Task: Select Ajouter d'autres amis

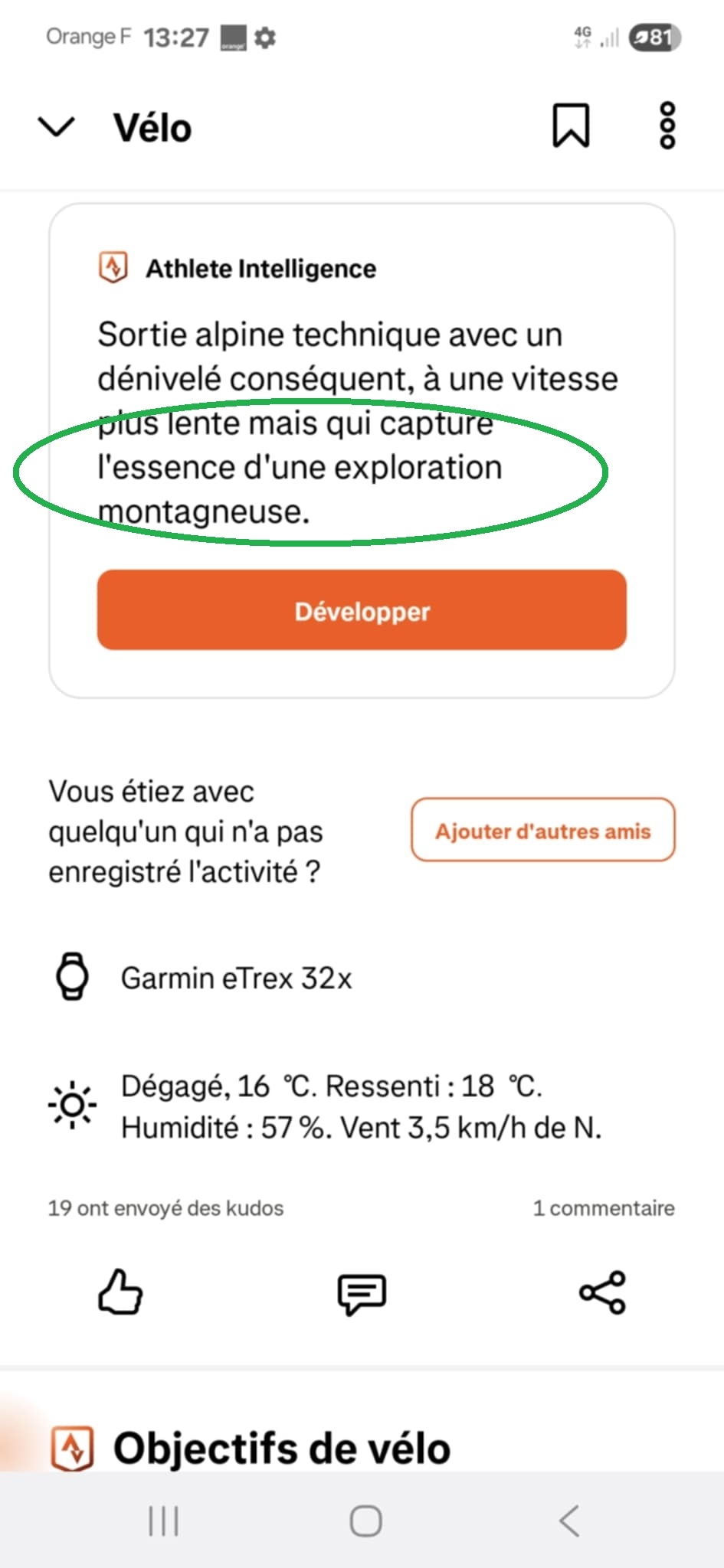Action: [542, 831]
